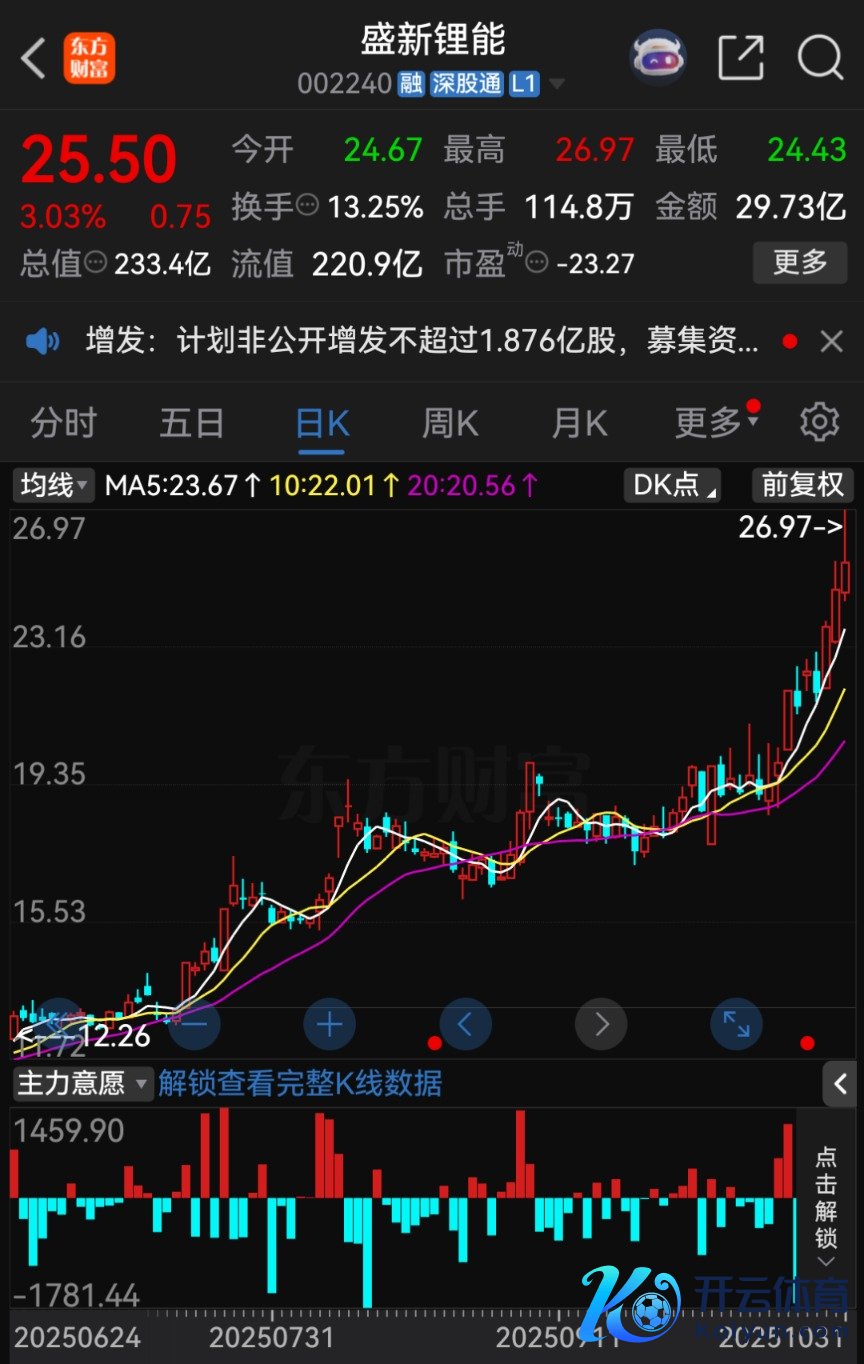This screenshot has height=1364, width=864.
Task: Select the 周K chart tab
Action: 450,423
